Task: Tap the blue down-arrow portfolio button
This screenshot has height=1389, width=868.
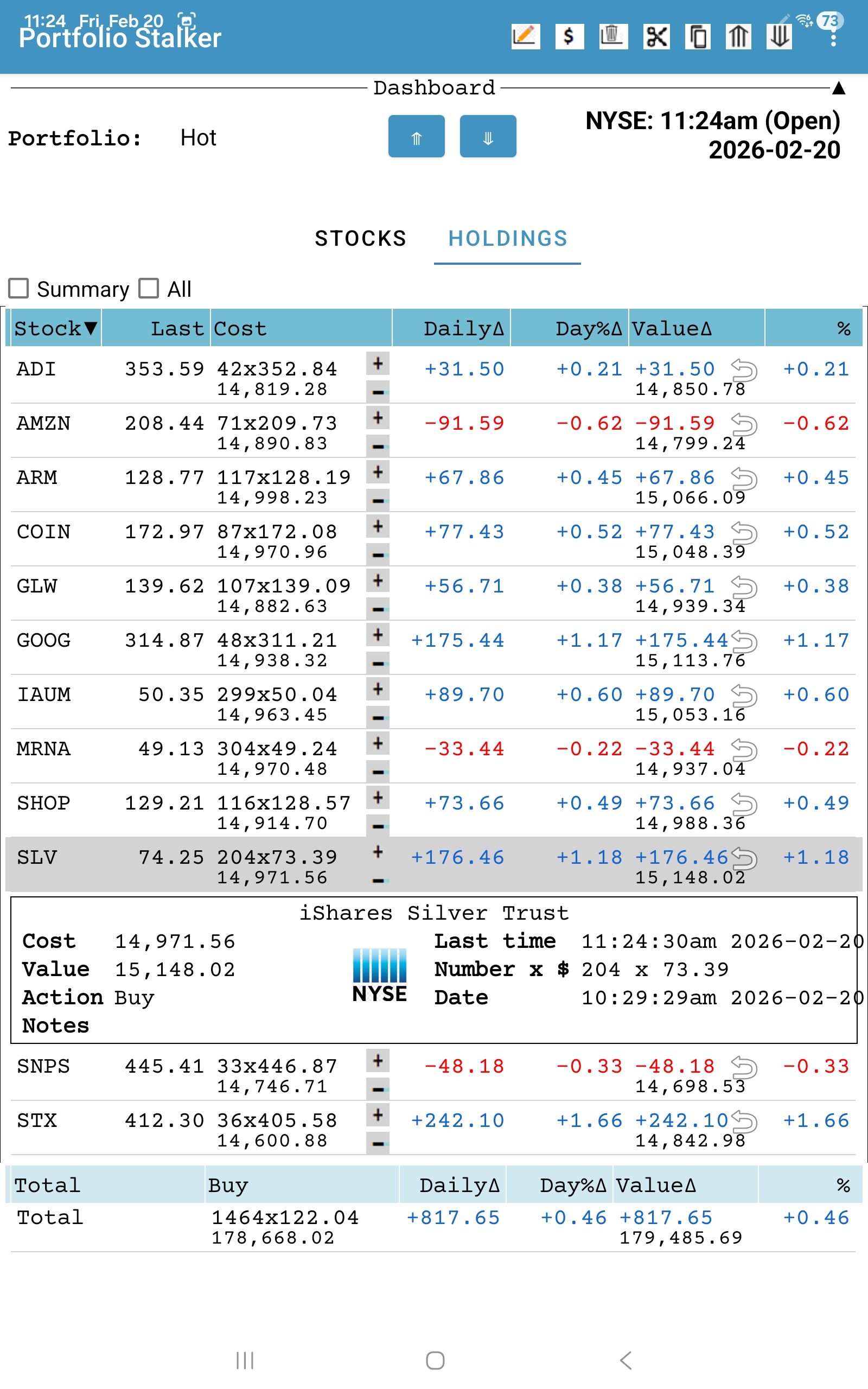Action: click(488, 137)
